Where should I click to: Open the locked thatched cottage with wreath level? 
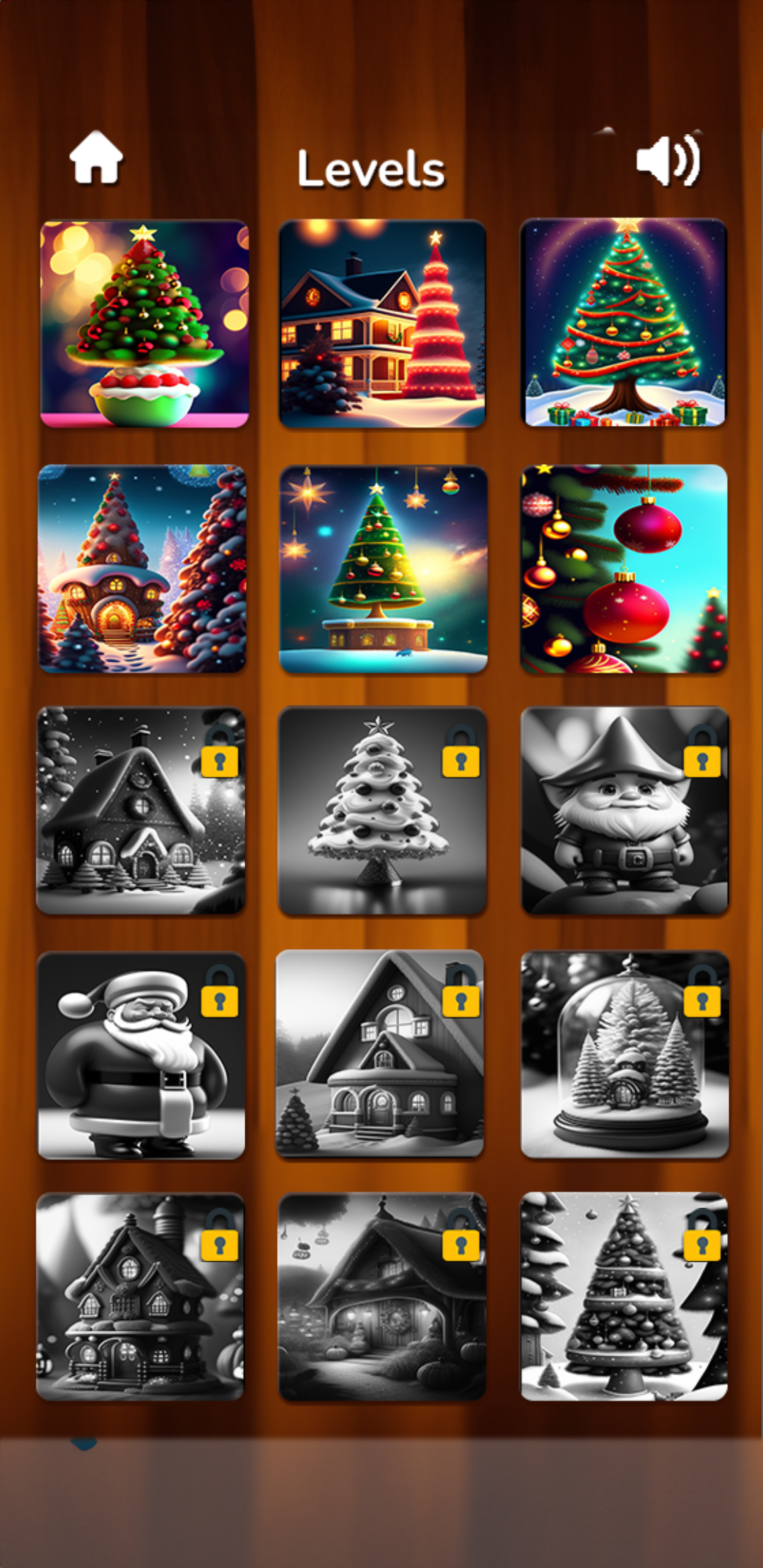(x=382, y=1297)
